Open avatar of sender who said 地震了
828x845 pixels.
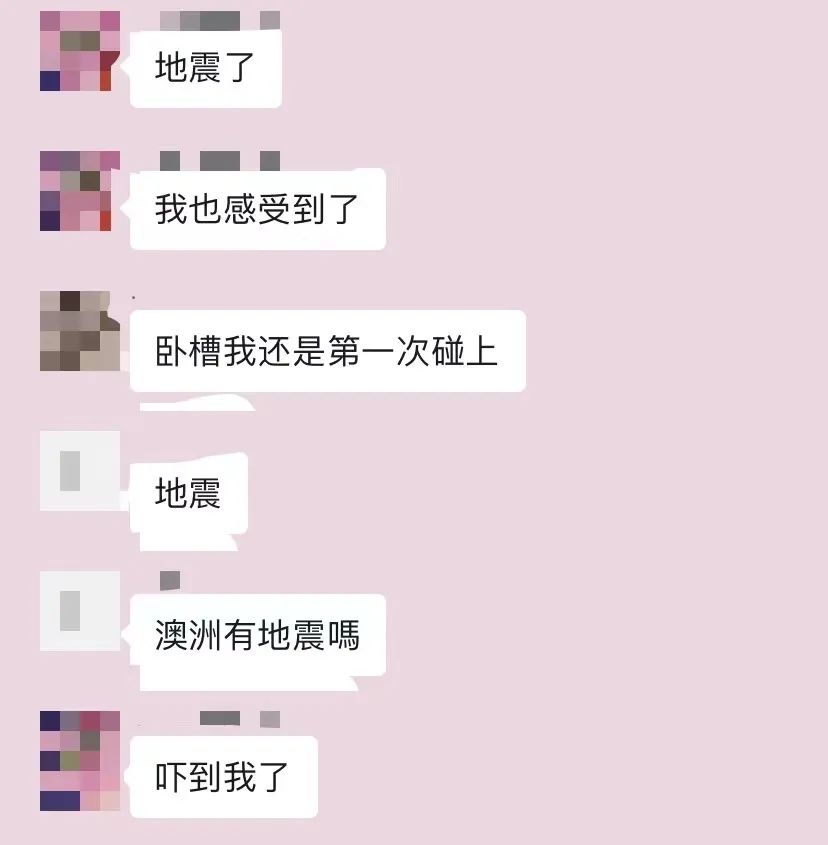pos(80,51)
